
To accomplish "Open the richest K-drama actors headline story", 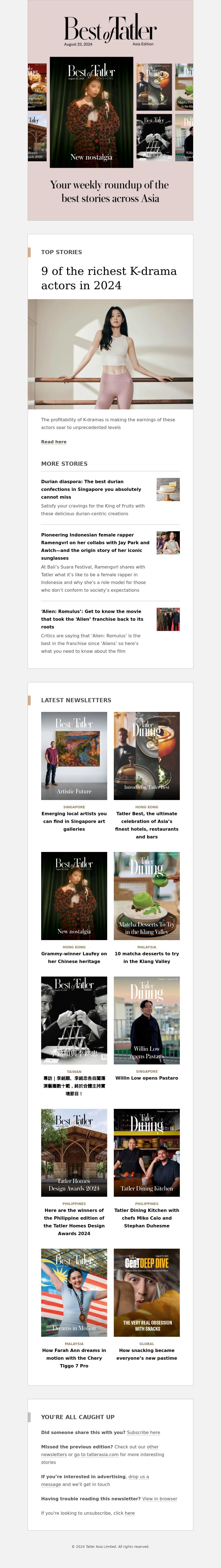I will pyautogui.click(x=108, y=278).
